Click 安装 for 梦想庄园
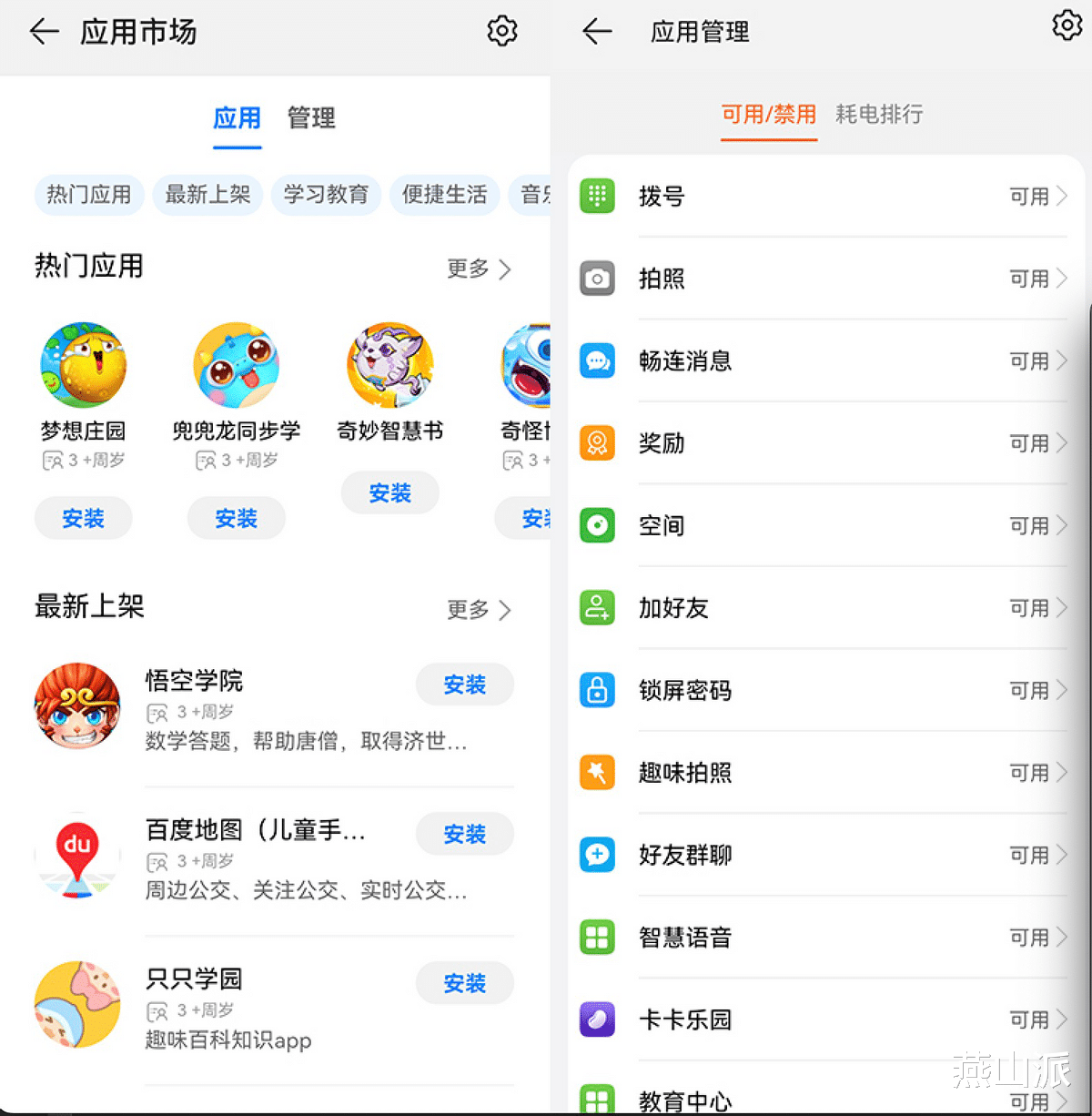1092x1116 pixels. click(83, 518)
